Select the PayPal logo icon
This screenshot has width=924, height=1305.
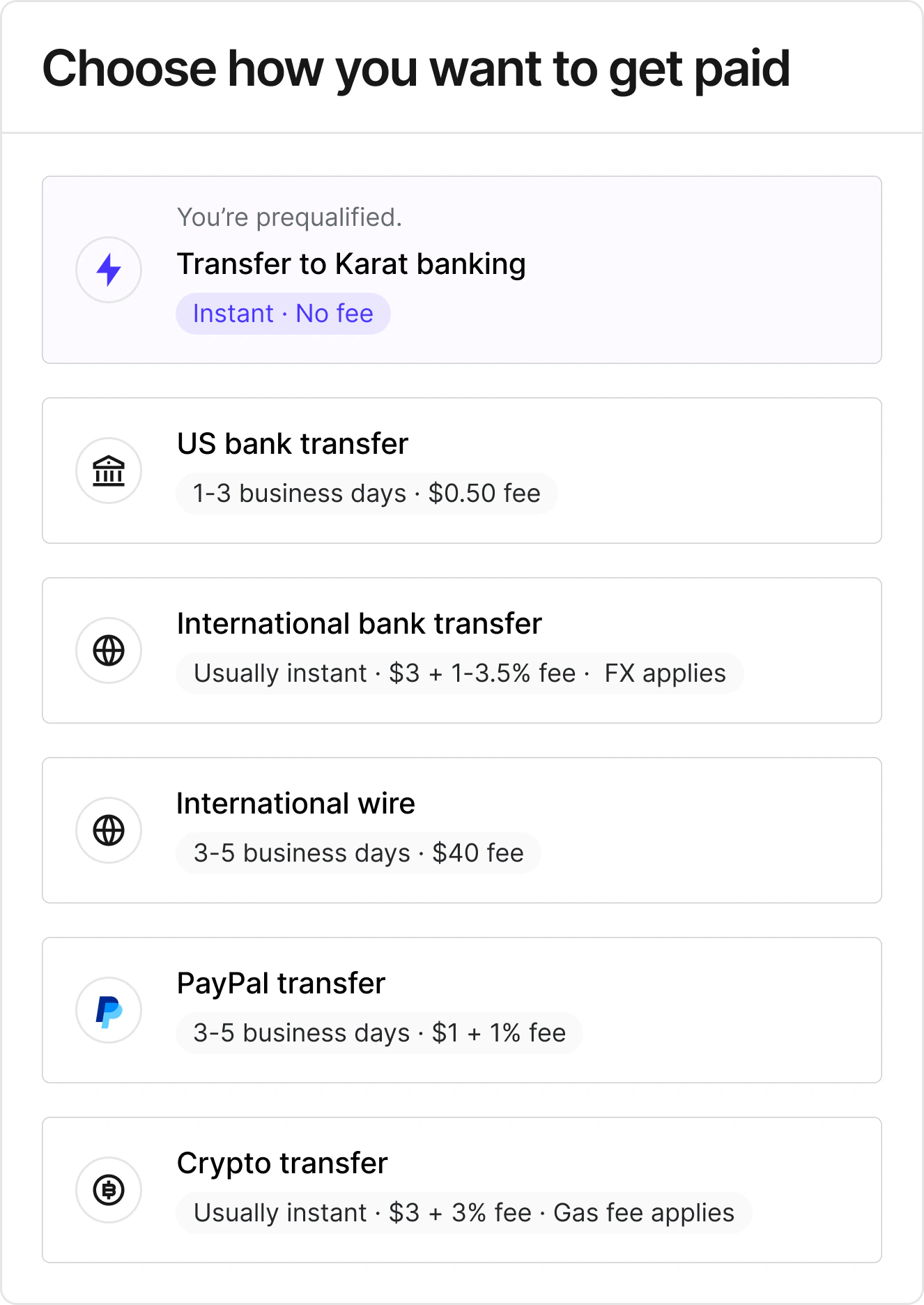click(109, 1010)
